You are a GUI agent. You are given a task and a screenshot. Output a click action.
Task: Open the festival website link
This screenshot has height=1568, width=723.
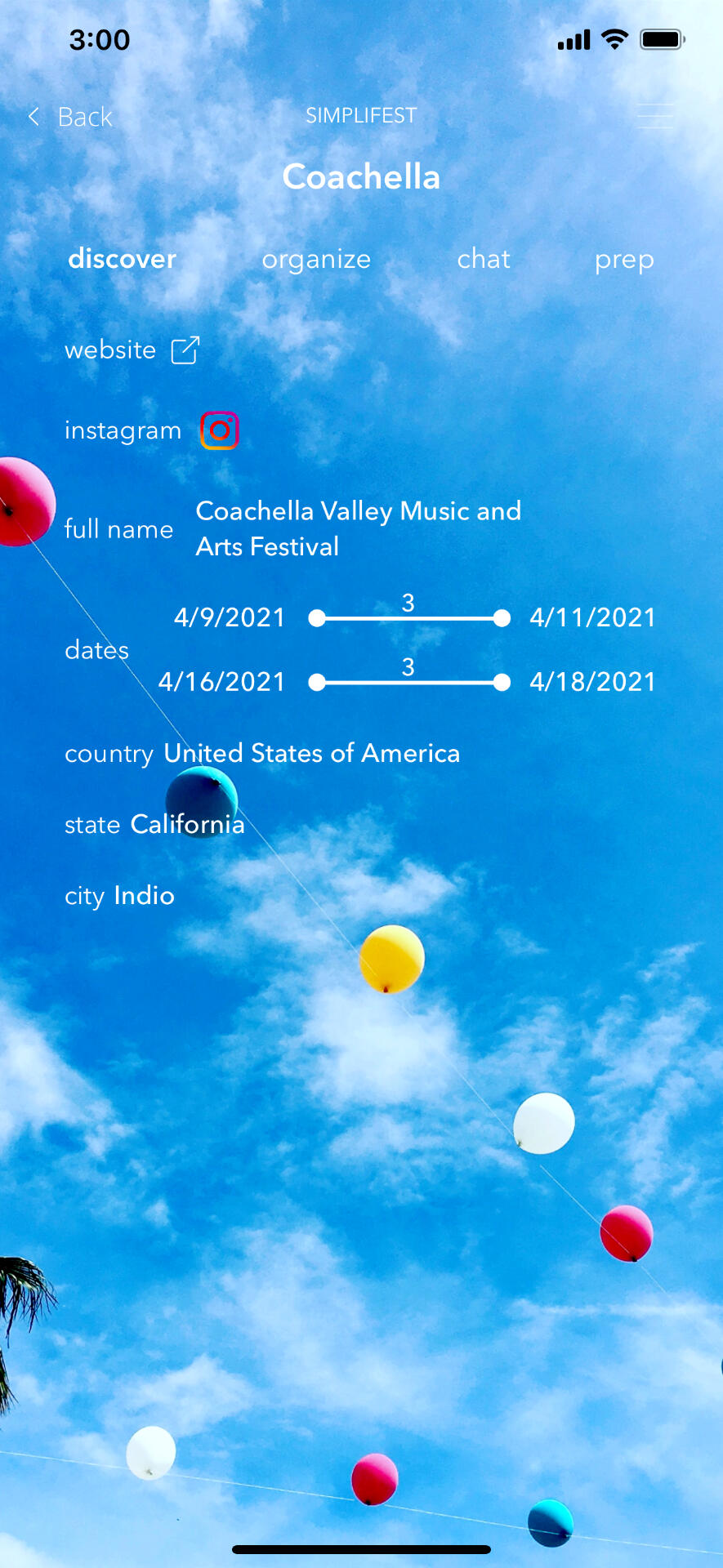[185, 350]
